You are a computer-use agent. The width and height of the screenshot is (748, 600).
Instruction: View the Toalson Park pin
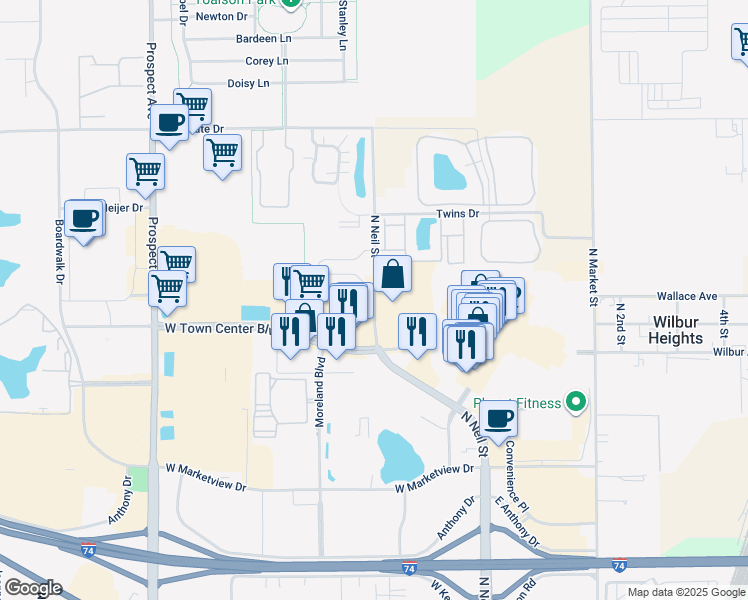[x=291, y=3]
